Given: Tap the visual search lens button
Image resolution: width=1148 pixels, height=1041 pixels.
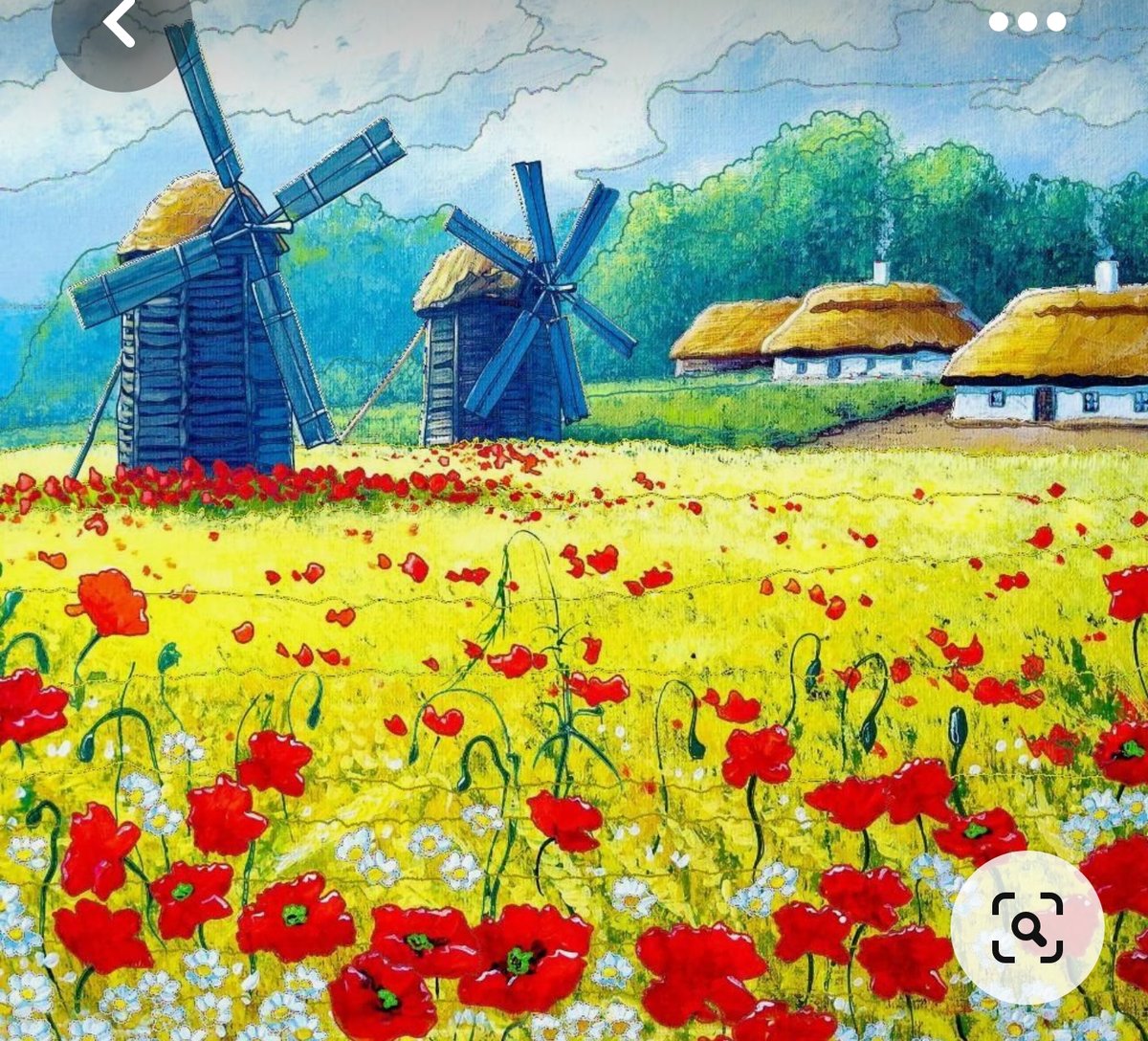Looking at the screenshot, I should click(x=1027, y=926).
